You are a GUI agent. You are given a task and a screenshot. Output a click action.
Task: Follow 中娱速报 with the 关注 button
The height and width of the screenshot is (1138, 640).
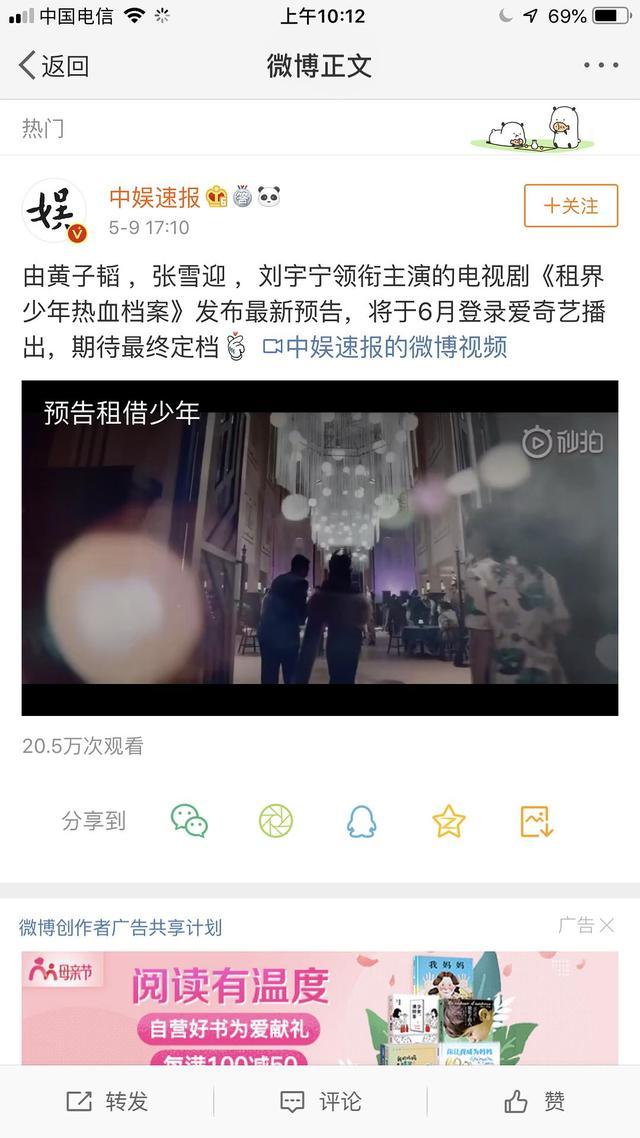(571, 206)
